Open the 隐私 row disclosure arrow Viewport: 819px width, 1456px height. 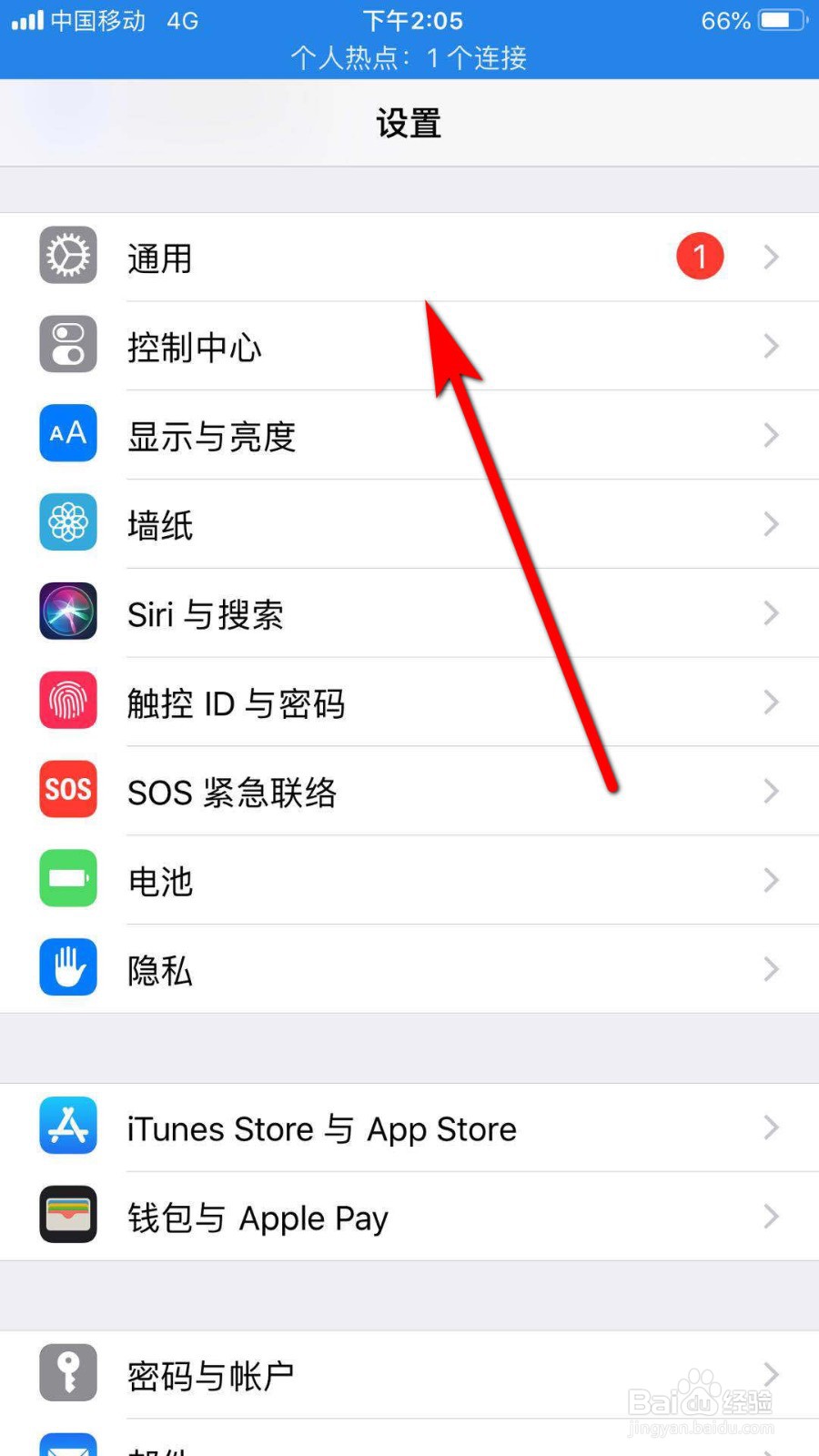click(772, 967)
